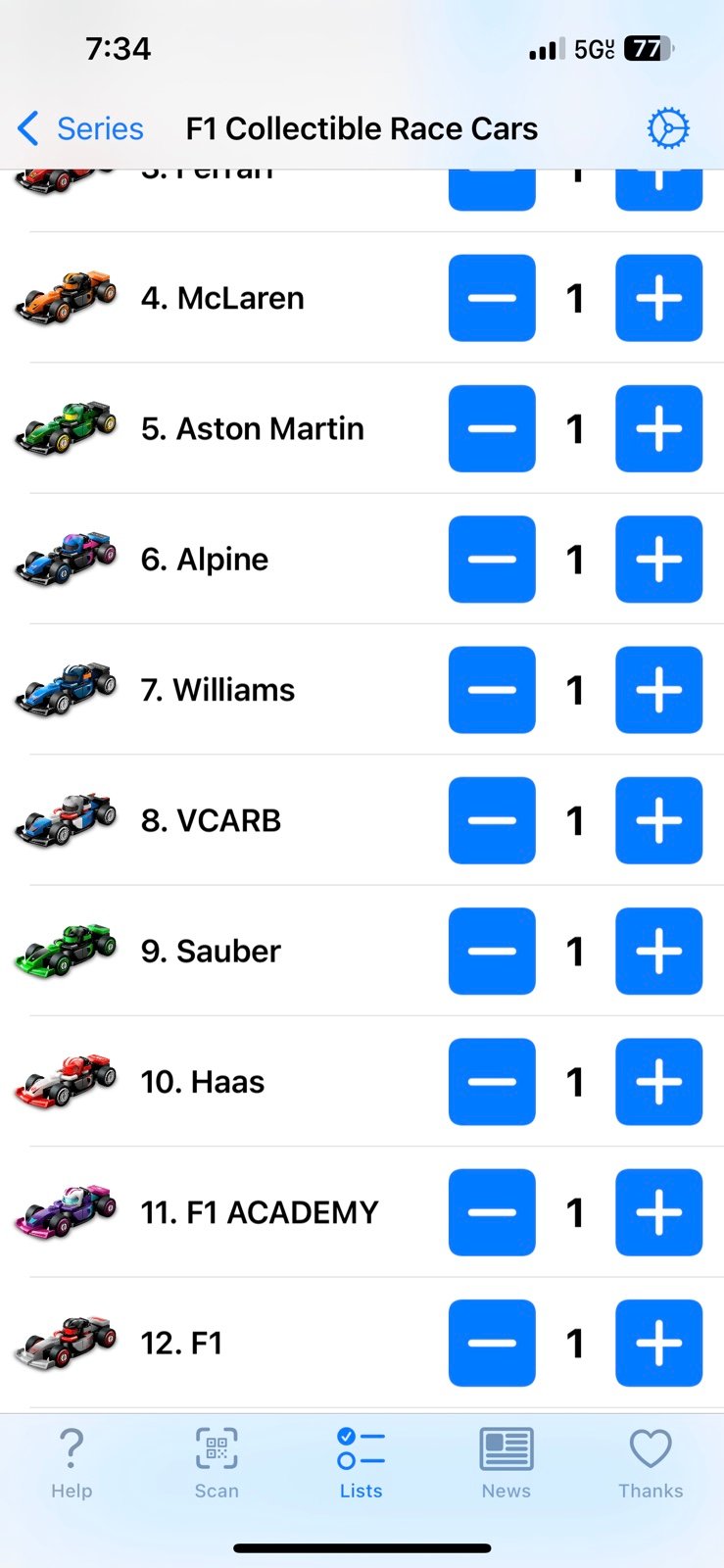This screenshot has width=724, height=1568.
Task: Switch to the Scan tab
Action: pos(217,1463)
